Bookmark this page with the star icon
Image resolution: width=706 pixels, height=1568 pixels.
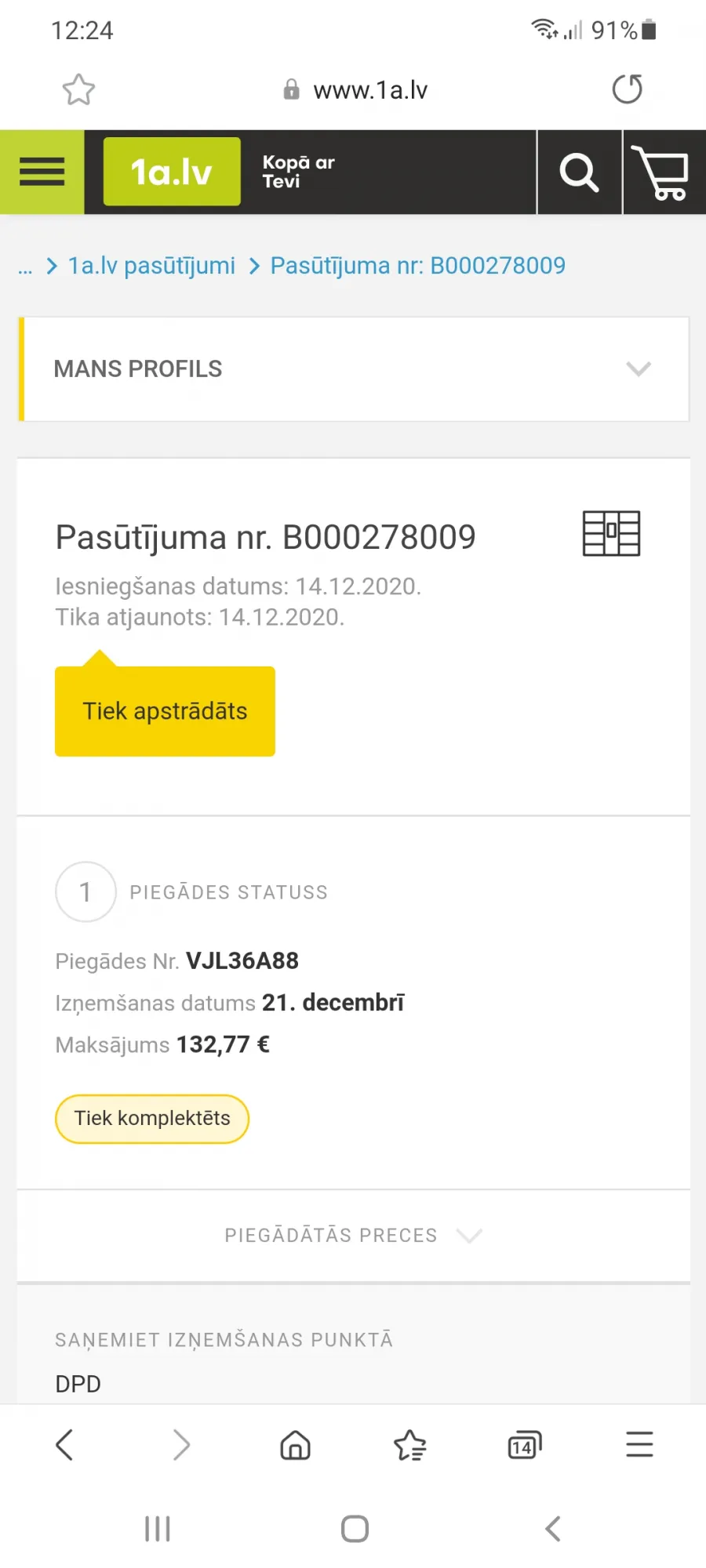[x=78, y=89]
